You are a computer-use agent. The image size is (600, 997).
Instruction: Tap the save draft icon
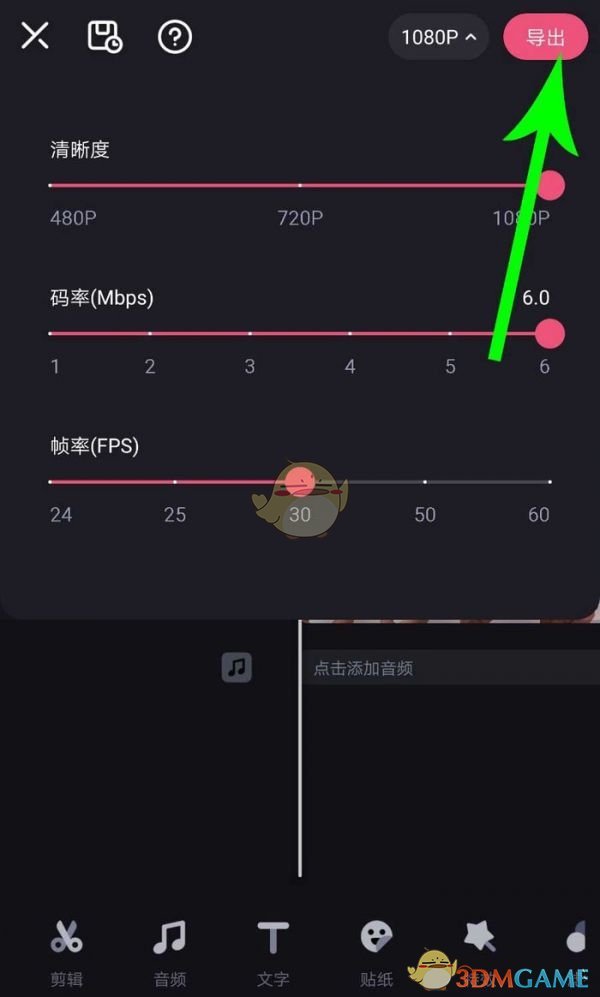(x=104, y=37)
